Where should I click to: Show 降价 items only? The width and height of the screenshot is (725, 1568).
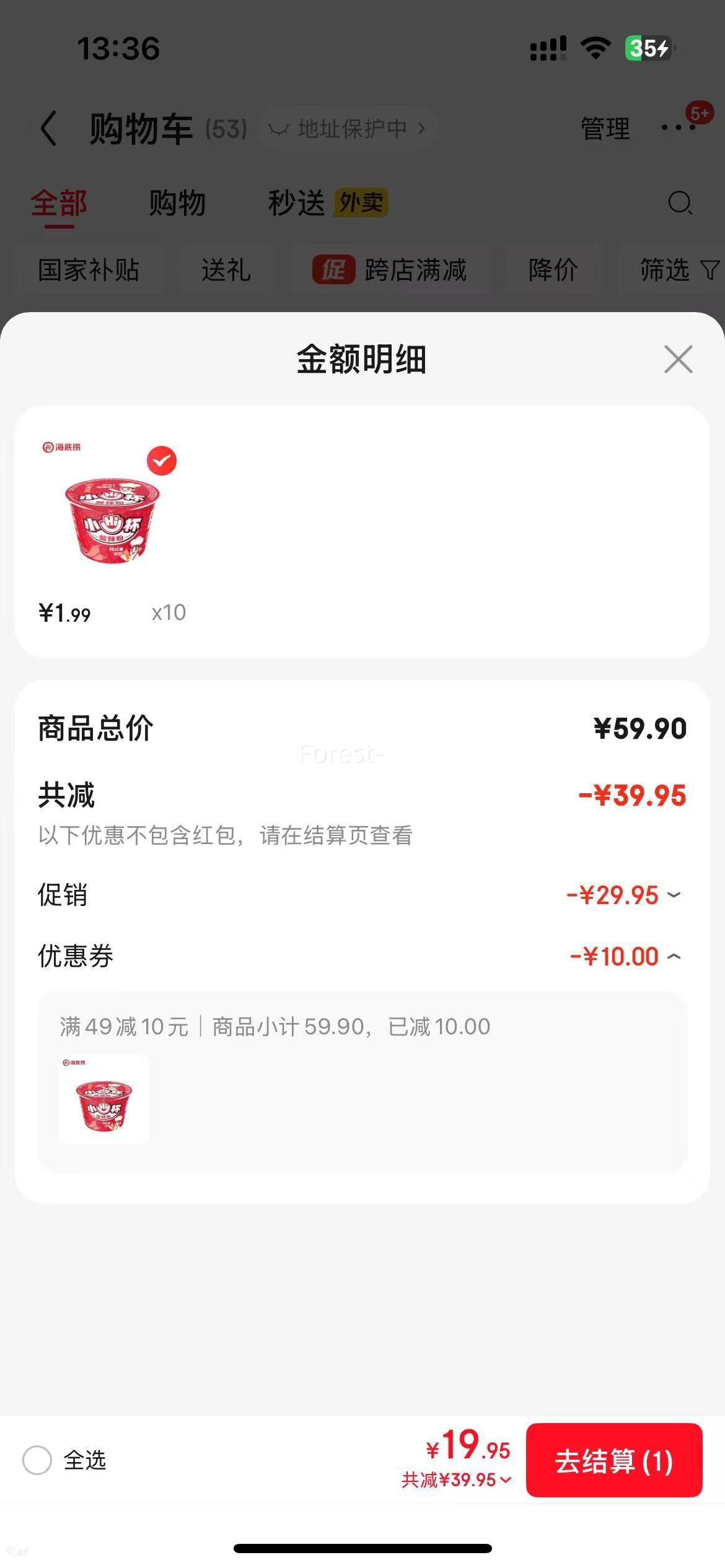pyautogui.click(x=553, y=270)
